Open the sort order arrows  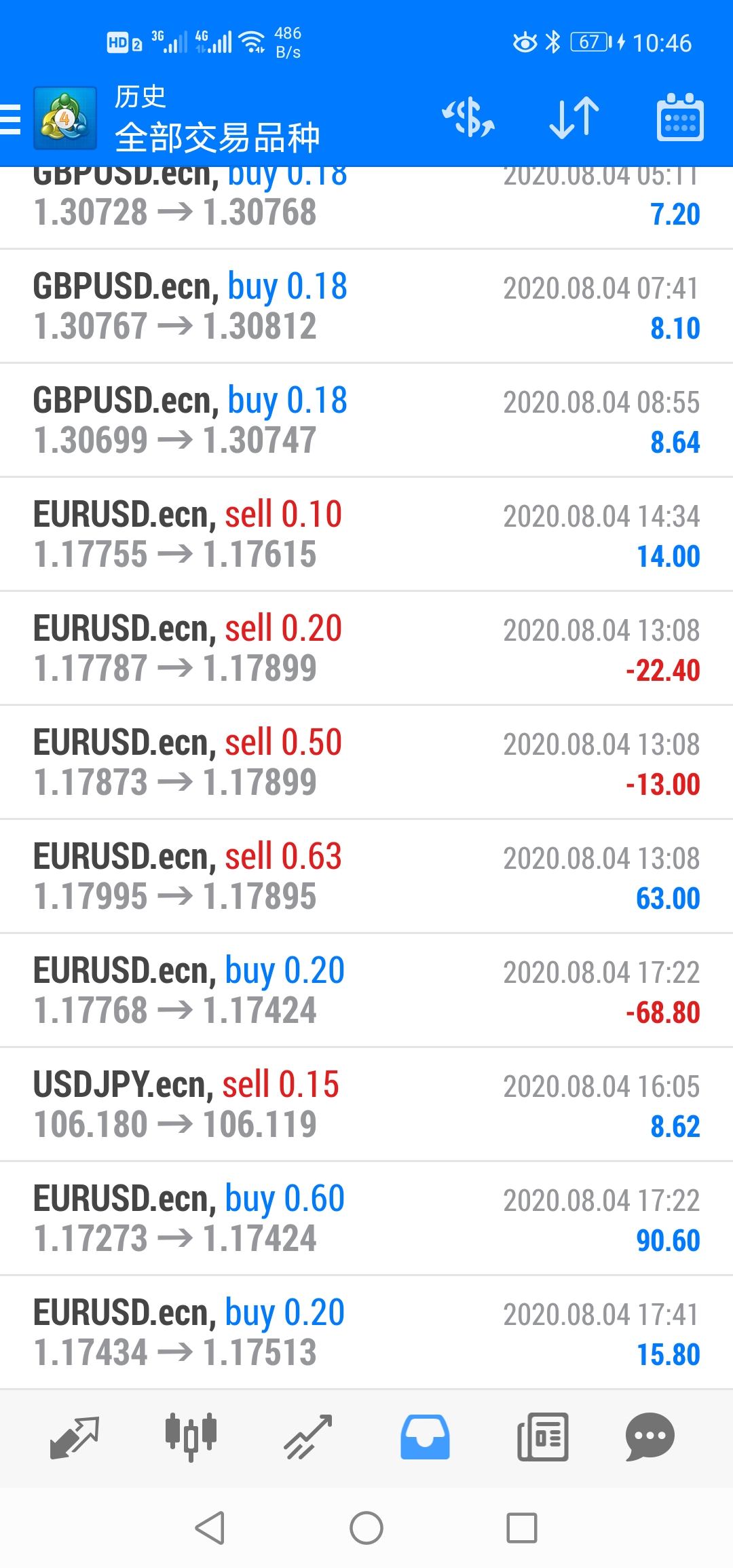[574, 117]
